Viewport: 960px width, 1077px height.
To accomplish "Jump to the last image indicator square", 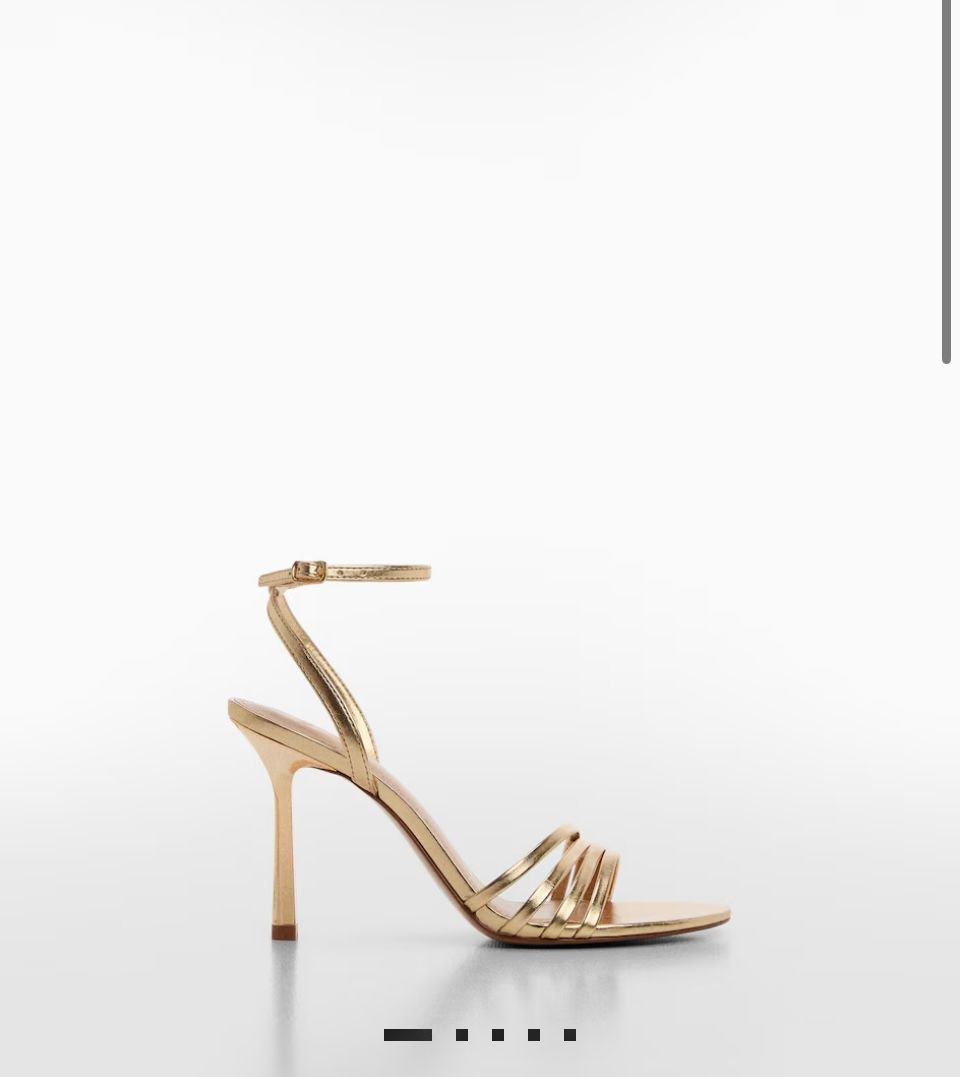I will pos(570,1035).
